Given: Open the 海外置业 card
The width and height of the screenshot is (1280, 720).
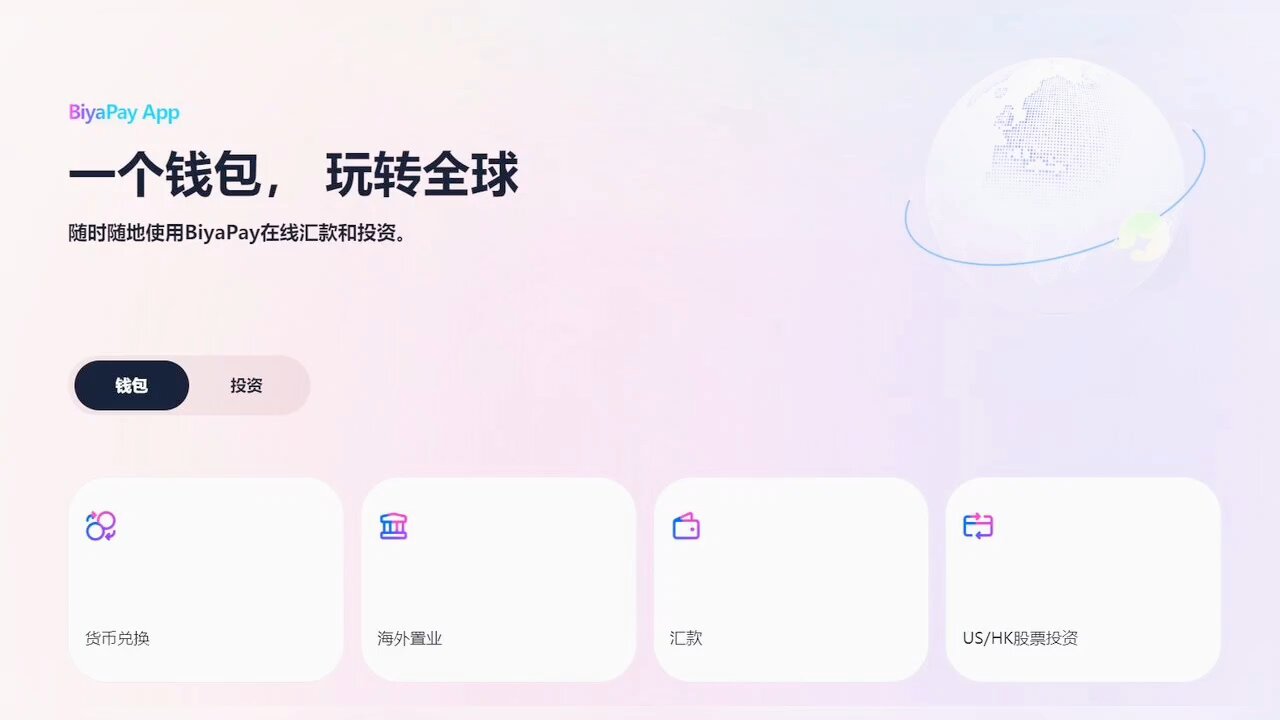Looking at the screenshot, I should [498, 580].
